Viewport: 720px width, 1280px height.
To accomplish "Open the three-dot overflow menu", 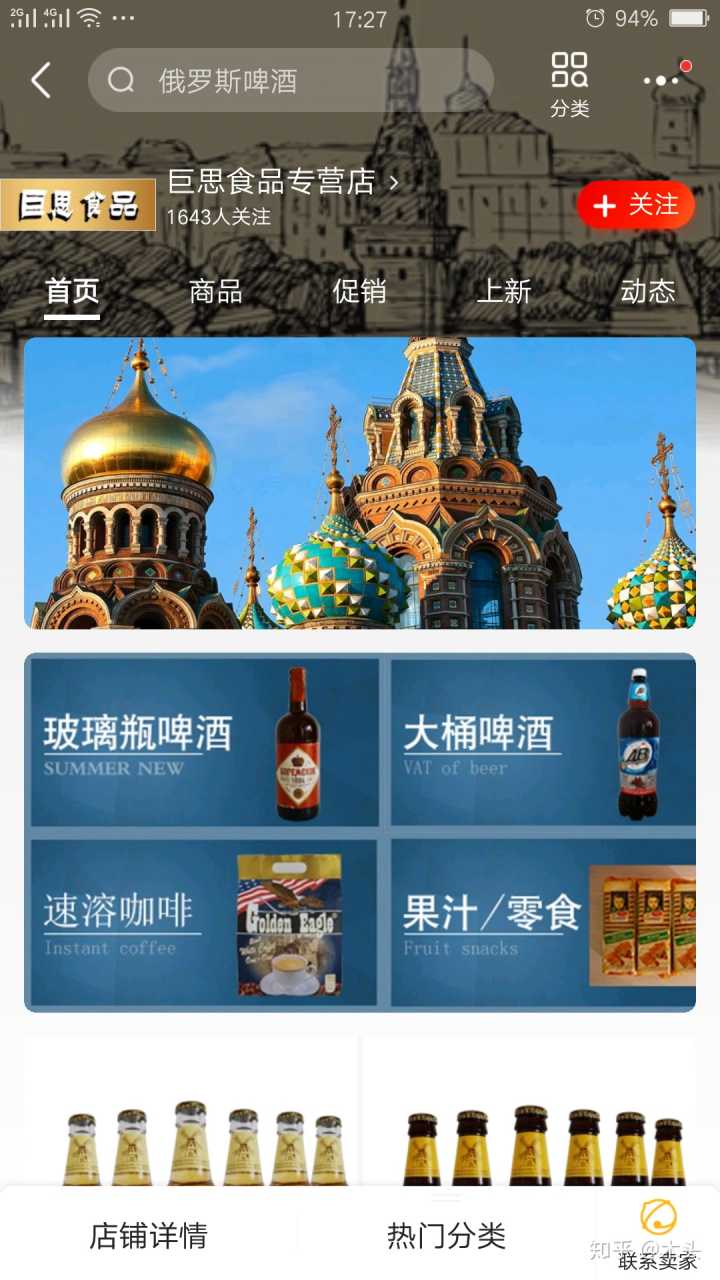I will click(662, 81).
